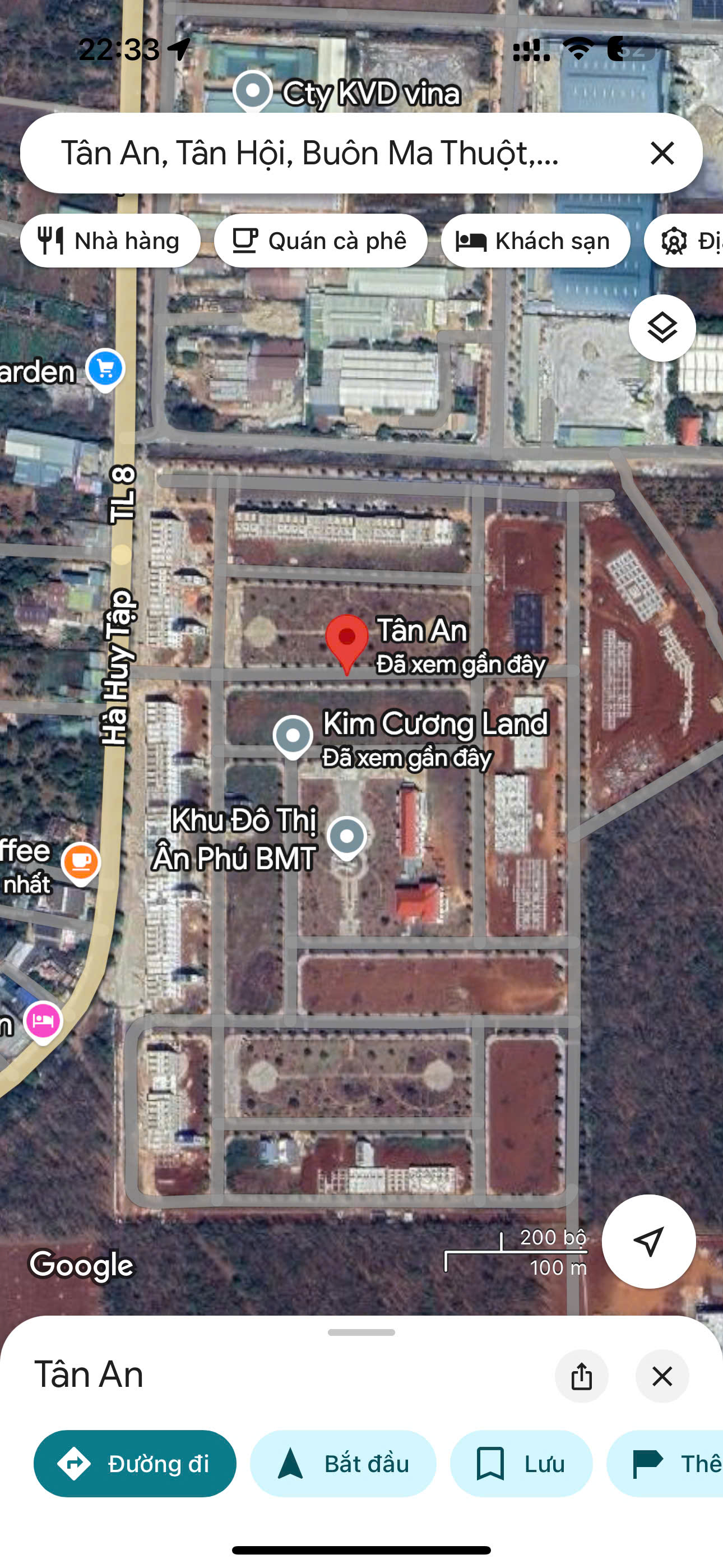
Task: Get directions with Đường đi
Action: pyautogui.click(x=135, y=1463)
